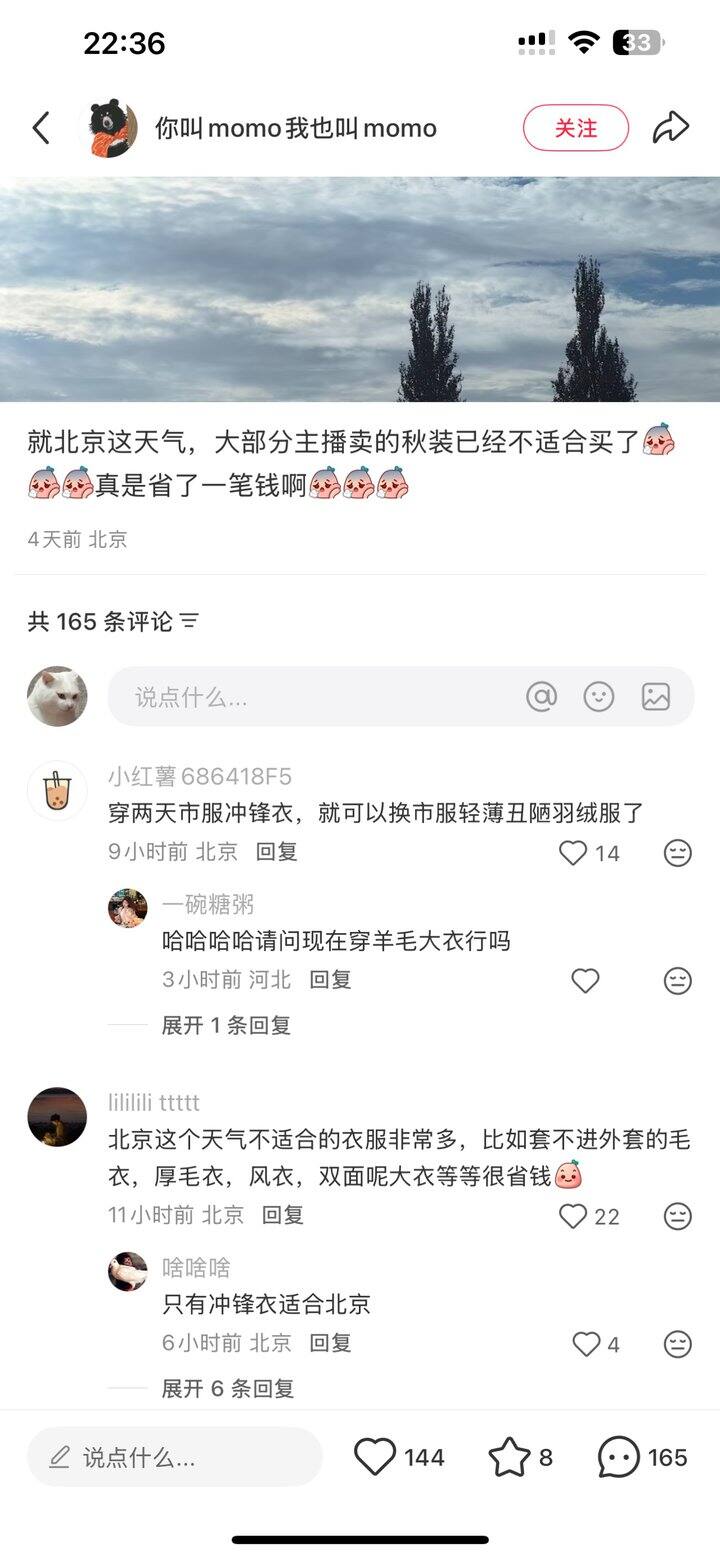Like 一碗糖粥's reply
Screen dimensions: 720x1558
pyautogui.click(x=585, y=981)
